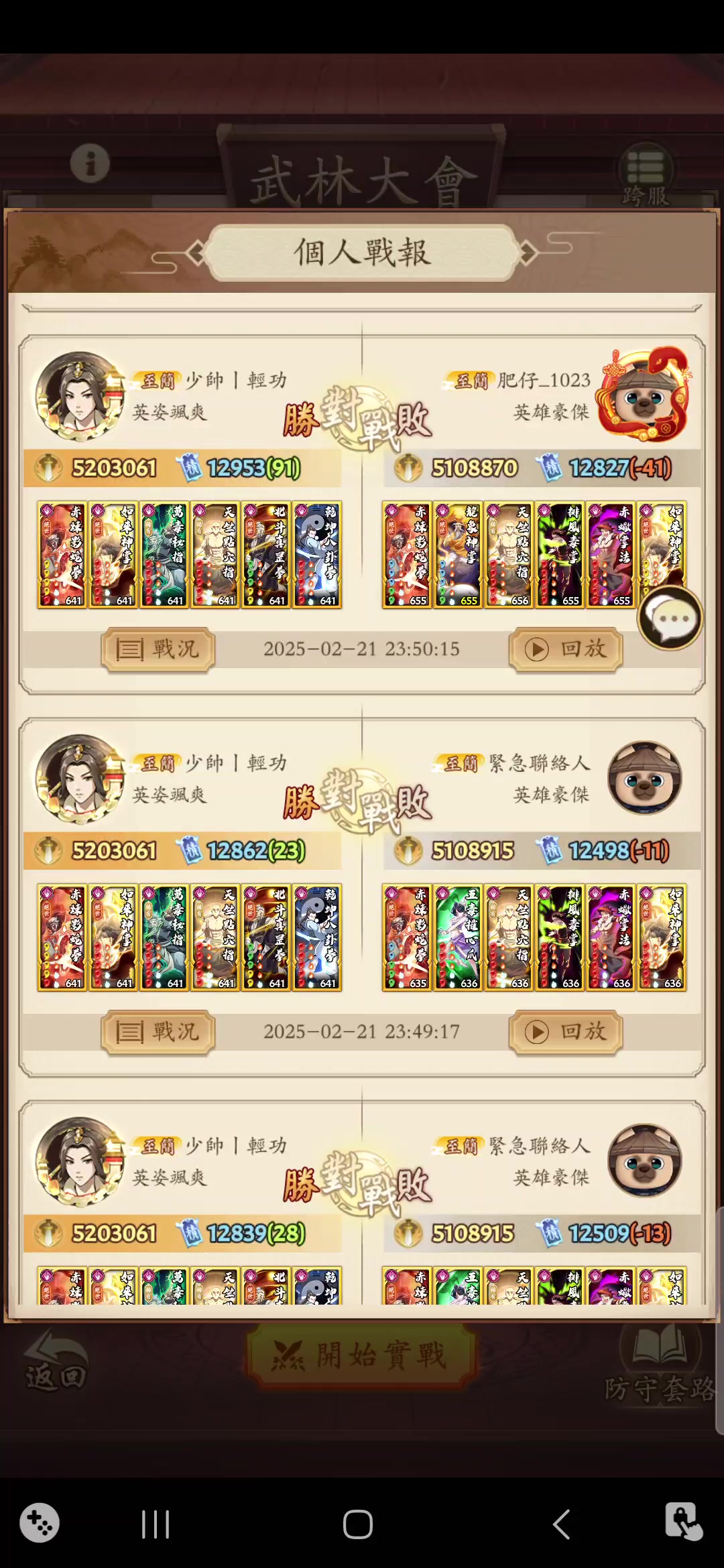Open the floating chat bubble
This screenshot has height=1568, width=724.
click(x=670, y=618)
